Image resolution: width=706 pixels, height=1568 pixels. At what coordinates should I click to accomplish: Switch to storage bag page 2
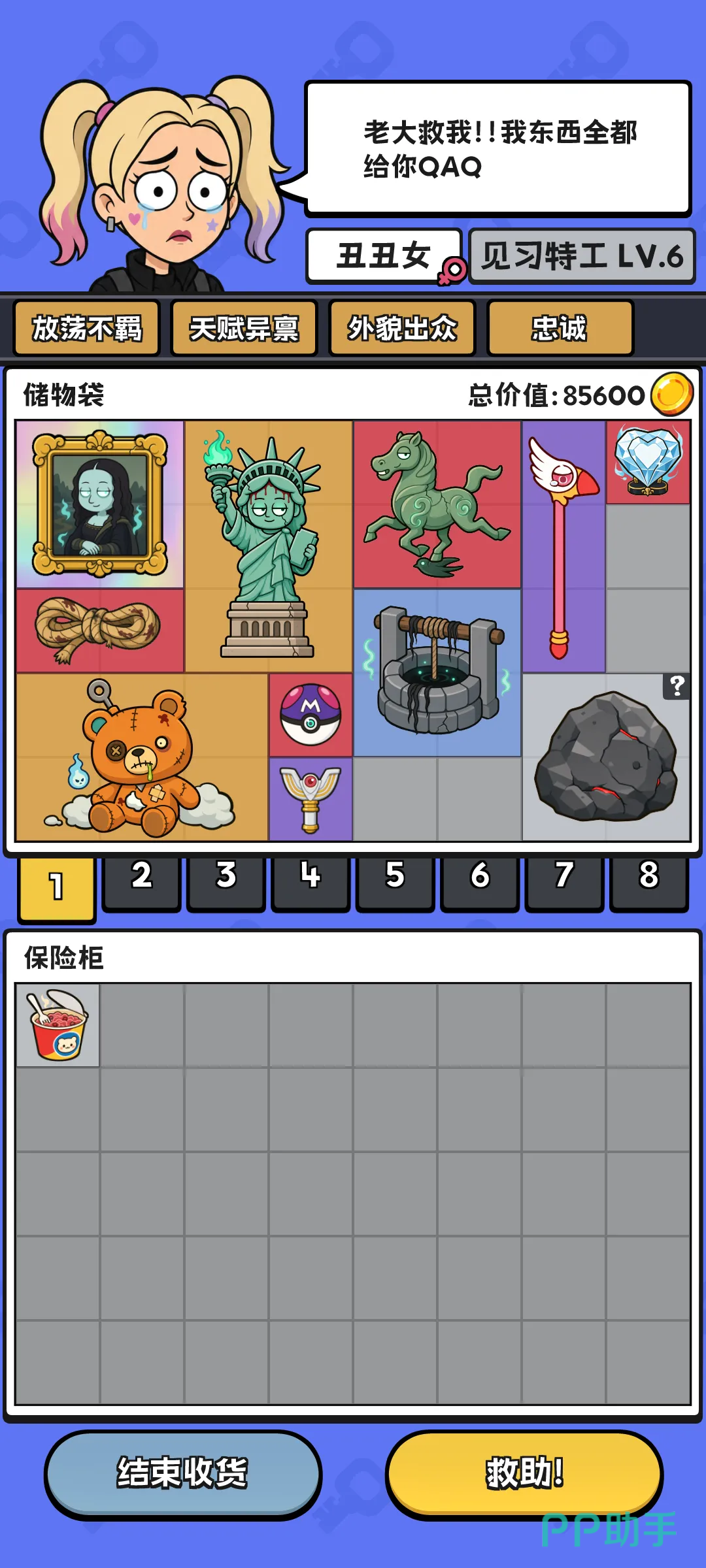[x=141, y=883]
